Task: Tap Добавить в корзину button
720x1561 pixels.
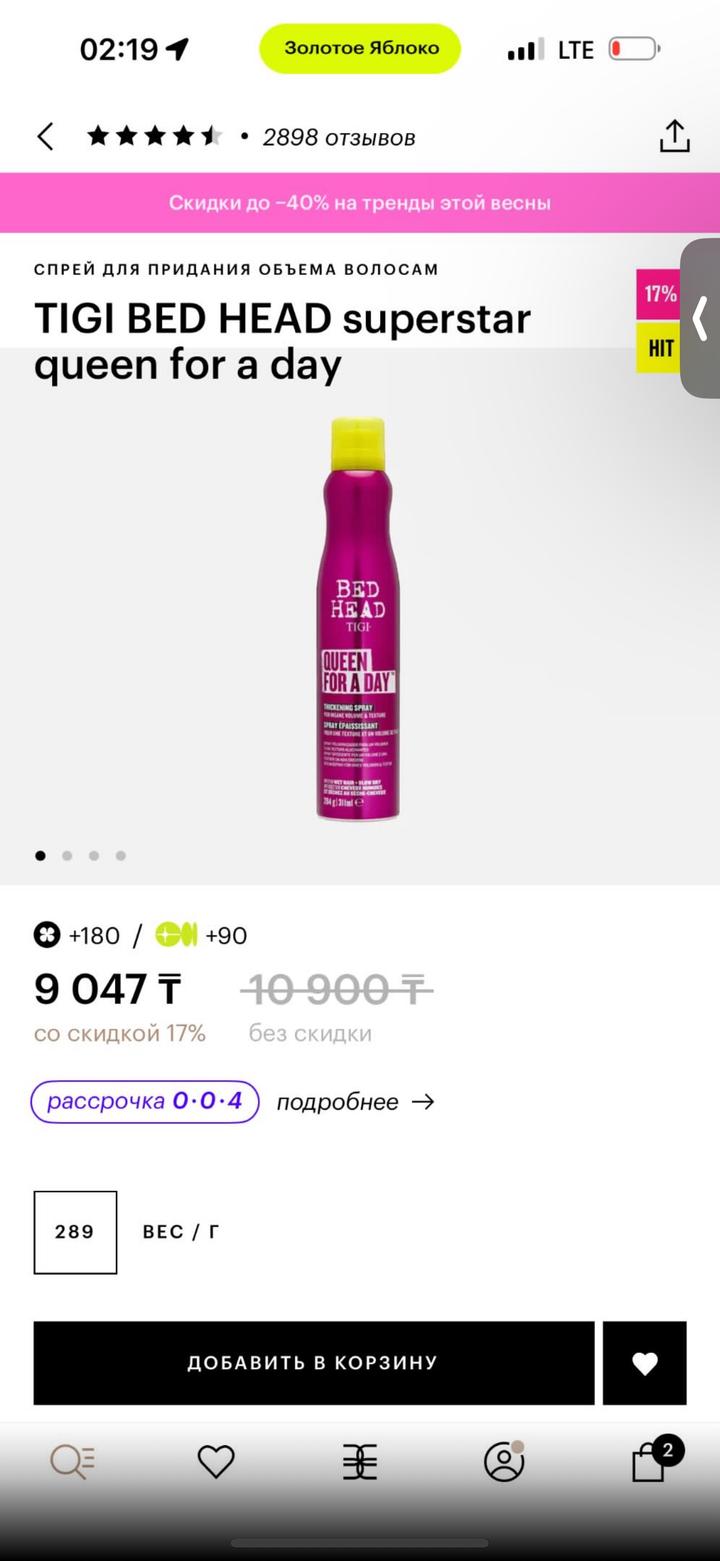Action: click(313, 1362)
